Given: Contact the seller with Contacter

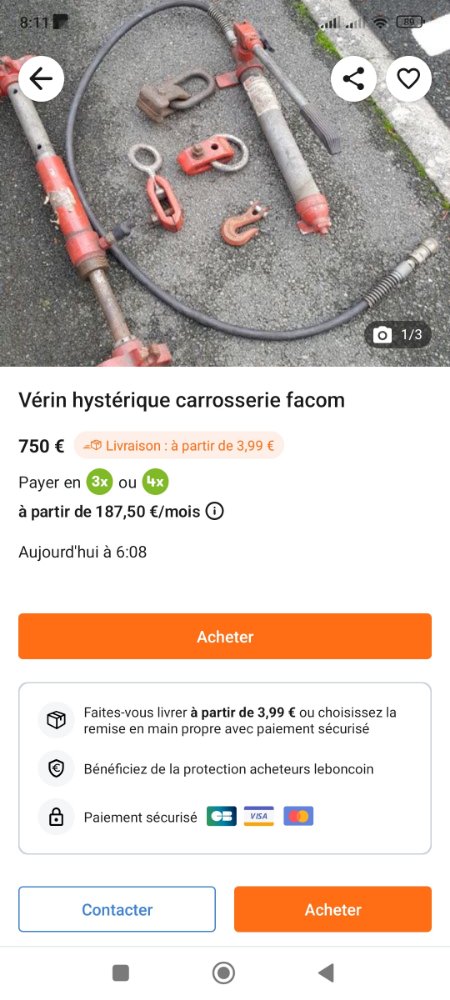Looking at the screenshot, I should [117, 909].
